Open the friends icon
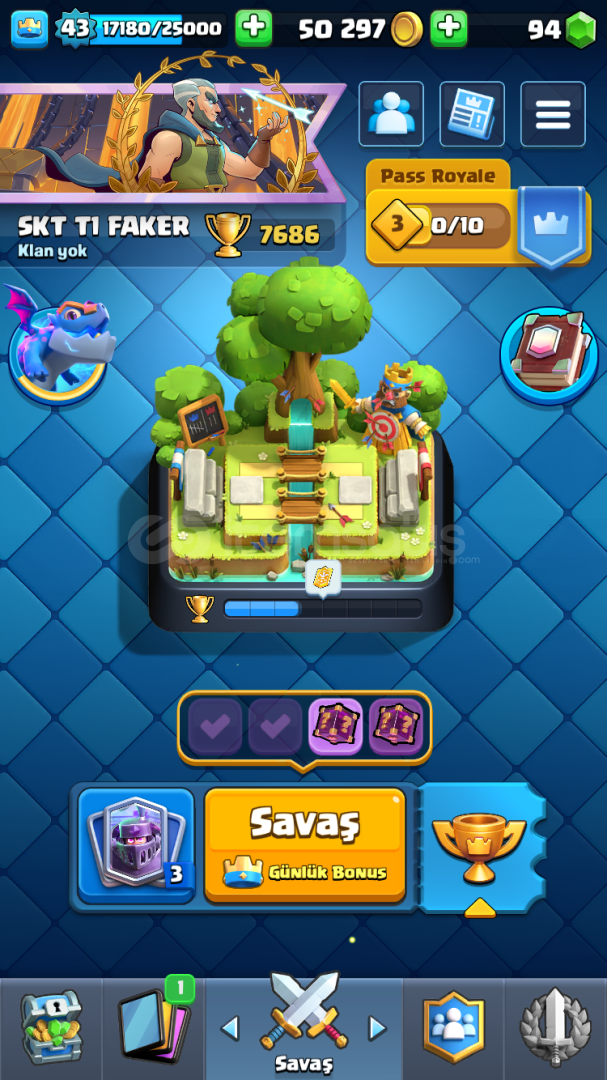 (x=391, y=114)
